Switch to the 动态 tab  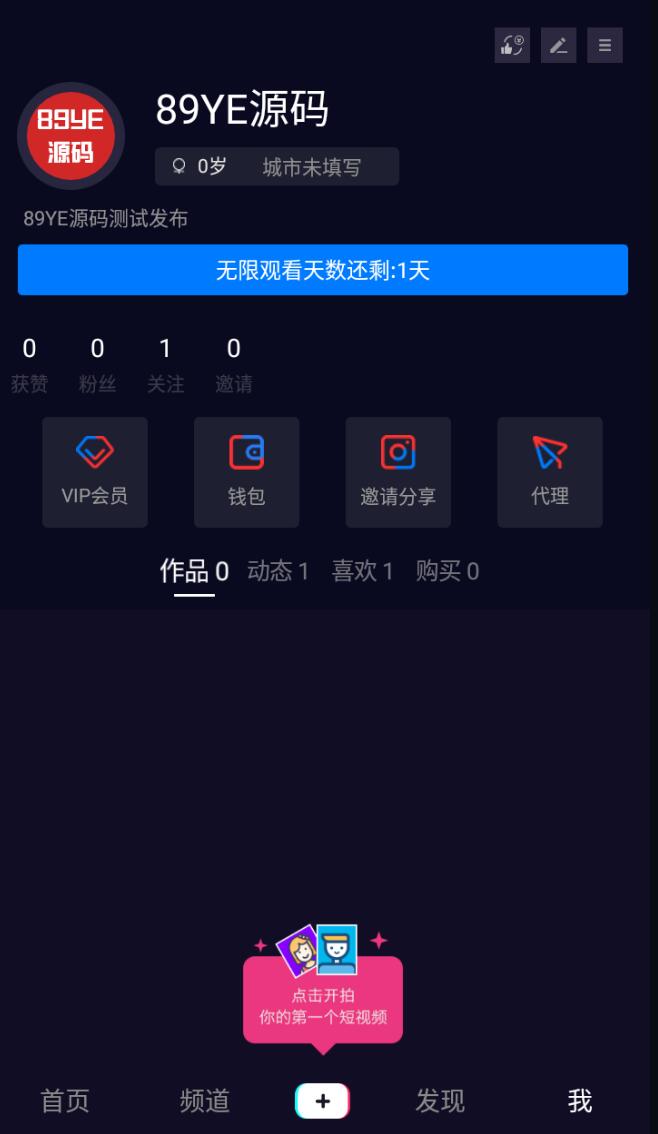click(x=278, y=572)
